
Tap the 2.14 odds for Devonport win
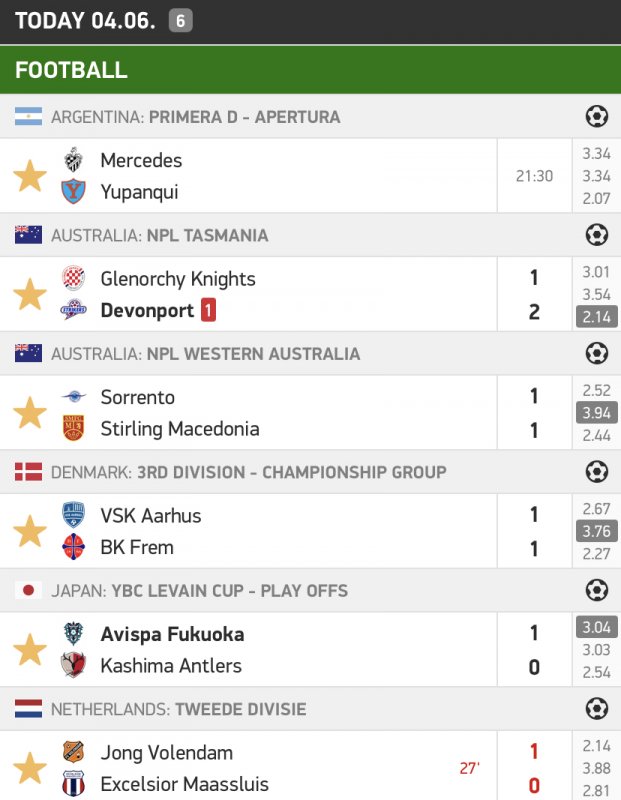pos(597,317)
